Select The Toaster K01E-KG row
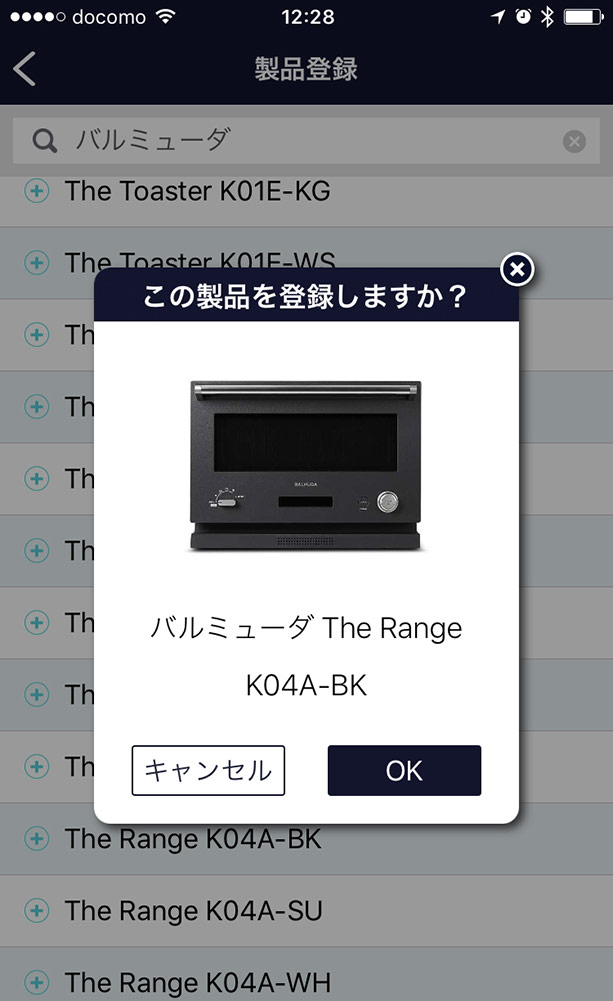This screenshot has height=1001, width=613. (x=198, y=191)
